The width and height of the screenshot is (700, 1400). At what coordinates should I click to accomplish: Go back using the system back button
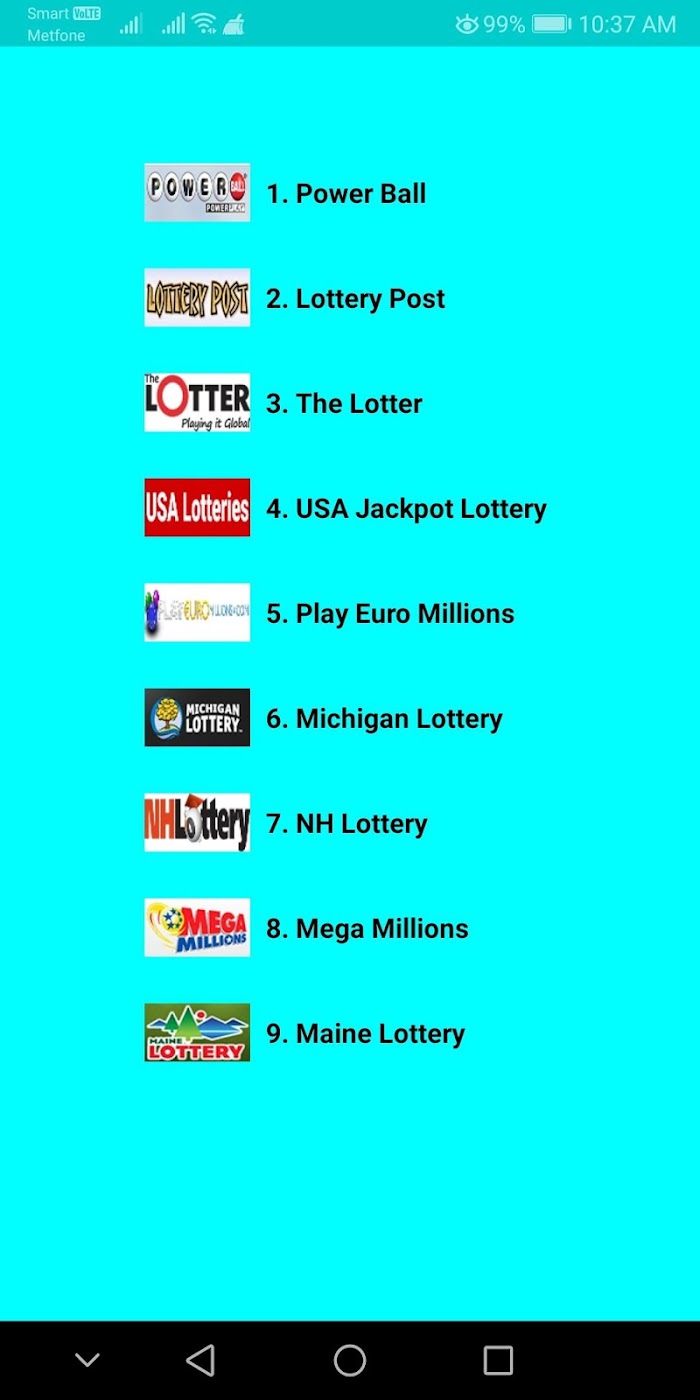pyautogui.click(x=201, y=1360)
